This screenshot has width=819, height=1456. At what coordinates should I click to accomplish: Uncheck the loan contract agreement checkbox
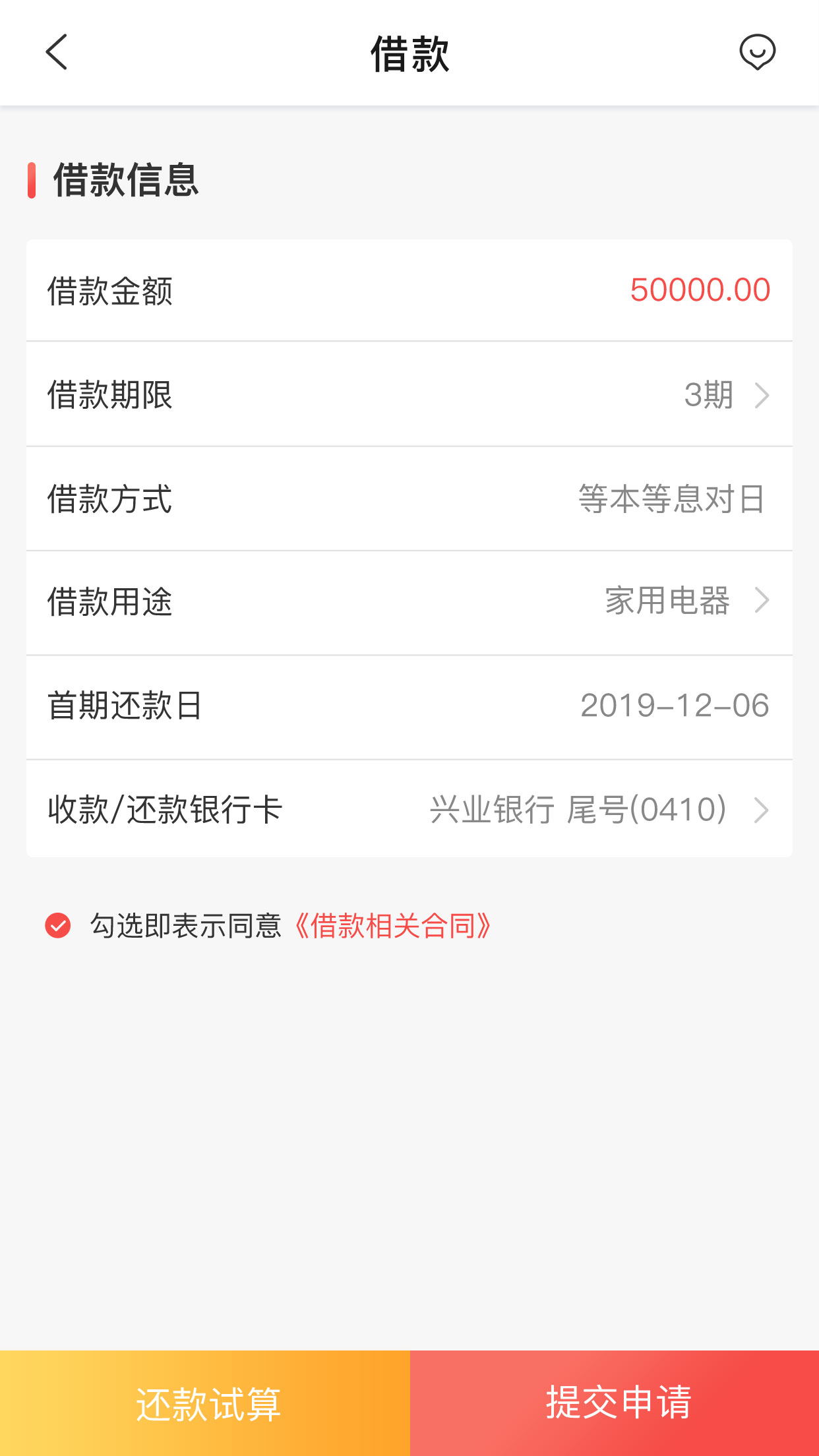coord(58,925)
